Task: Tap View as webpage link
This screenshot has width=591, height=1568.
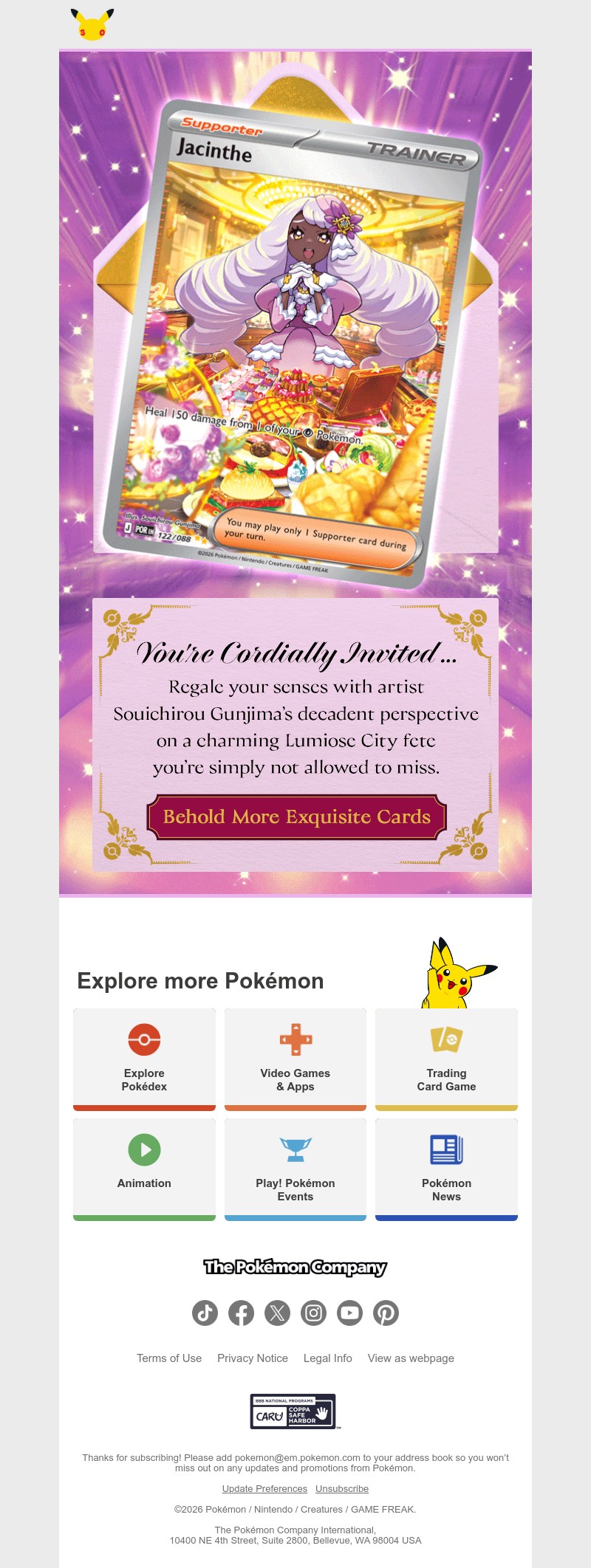Action: [x=411, y=1358]
